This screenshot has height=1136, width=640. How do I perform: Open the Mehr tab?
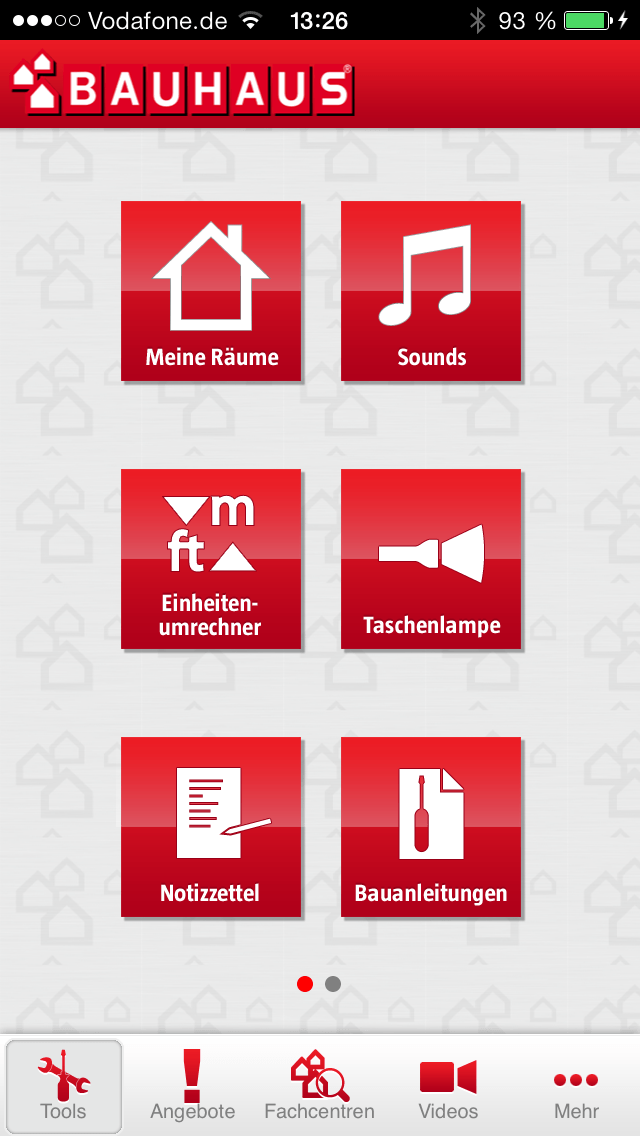tap(576, 1086)
